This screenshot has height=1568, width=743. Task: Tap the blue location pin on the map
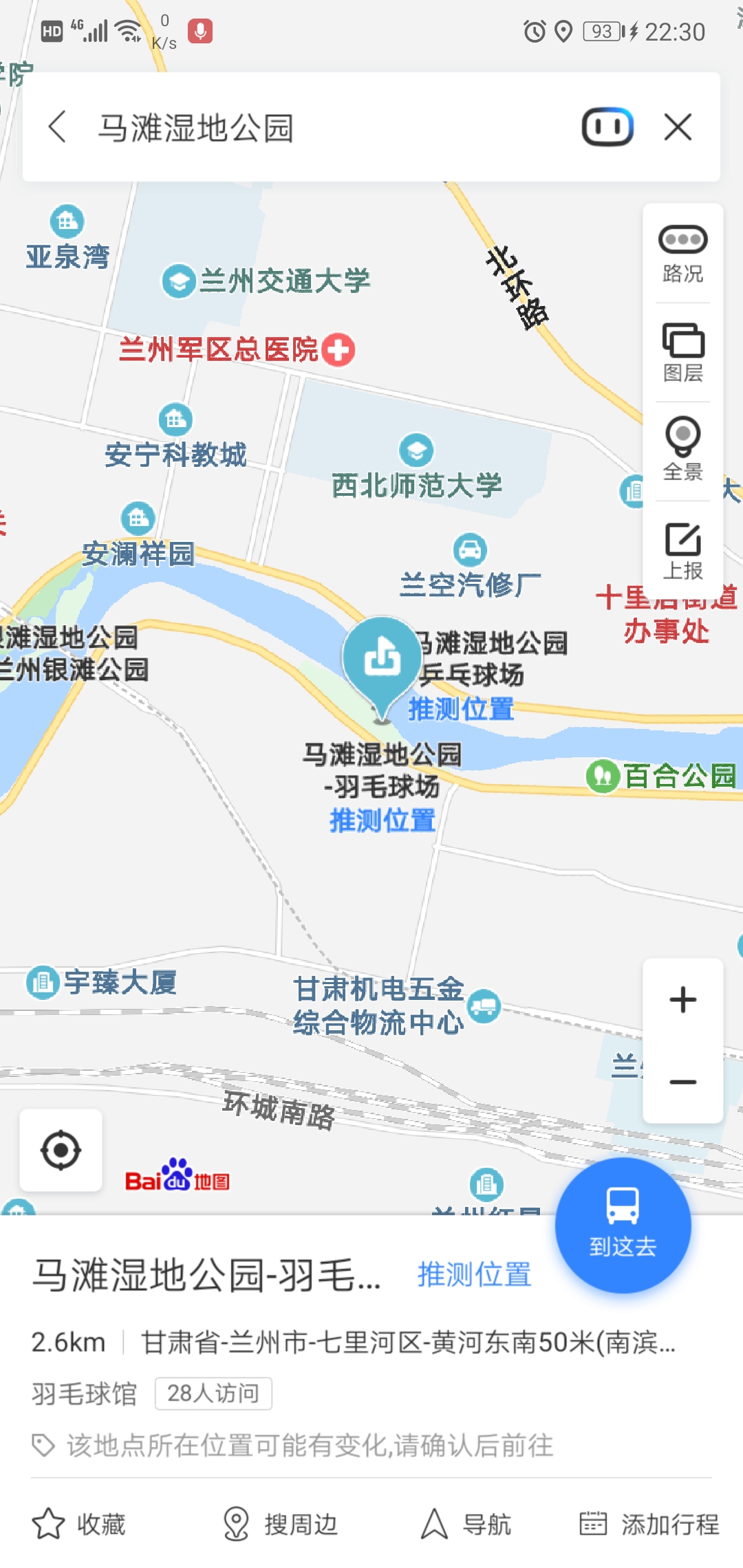click(380, 657)
